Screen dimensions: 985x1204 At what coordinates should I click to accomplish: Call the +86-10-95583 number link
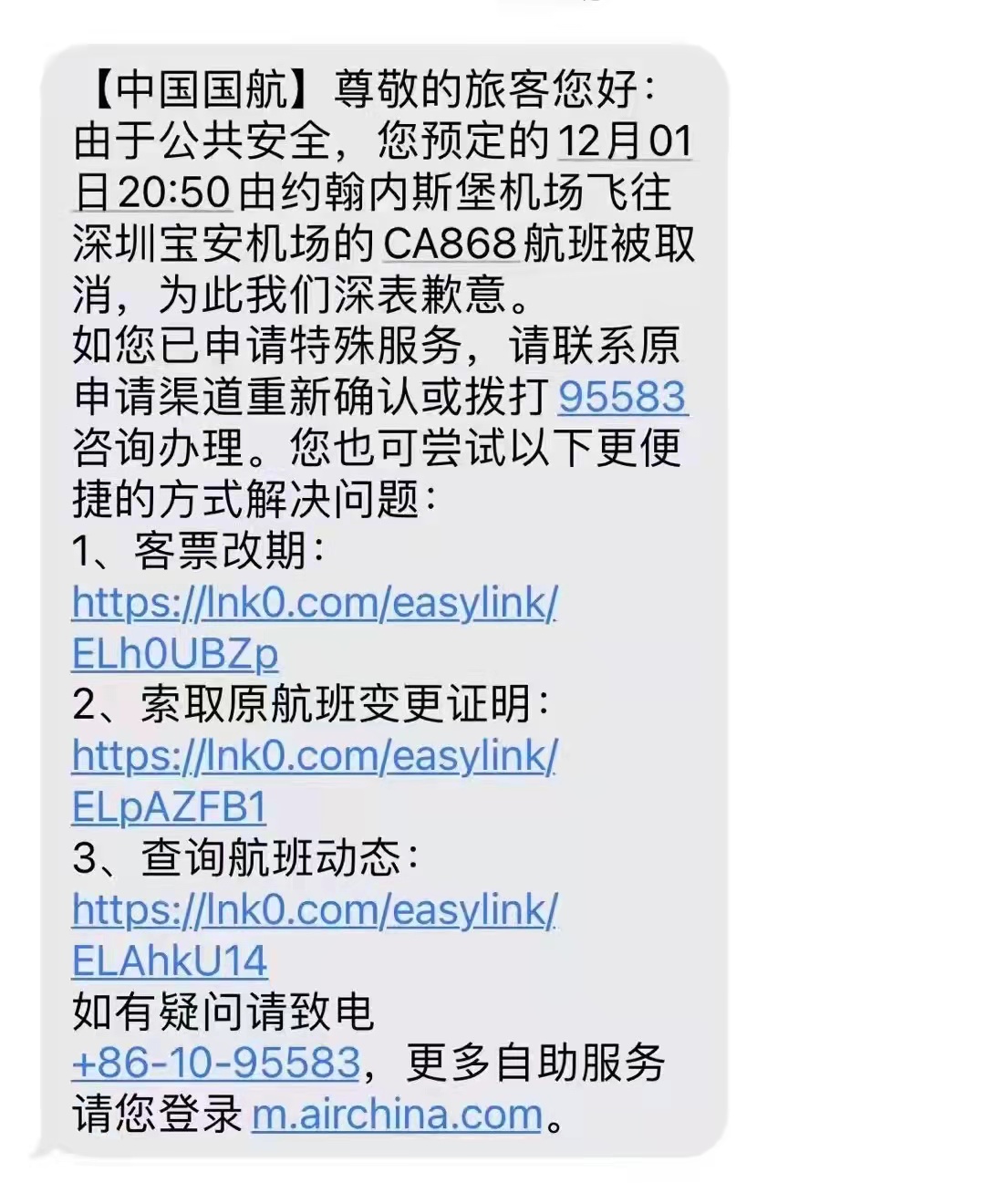(216, 1063)
